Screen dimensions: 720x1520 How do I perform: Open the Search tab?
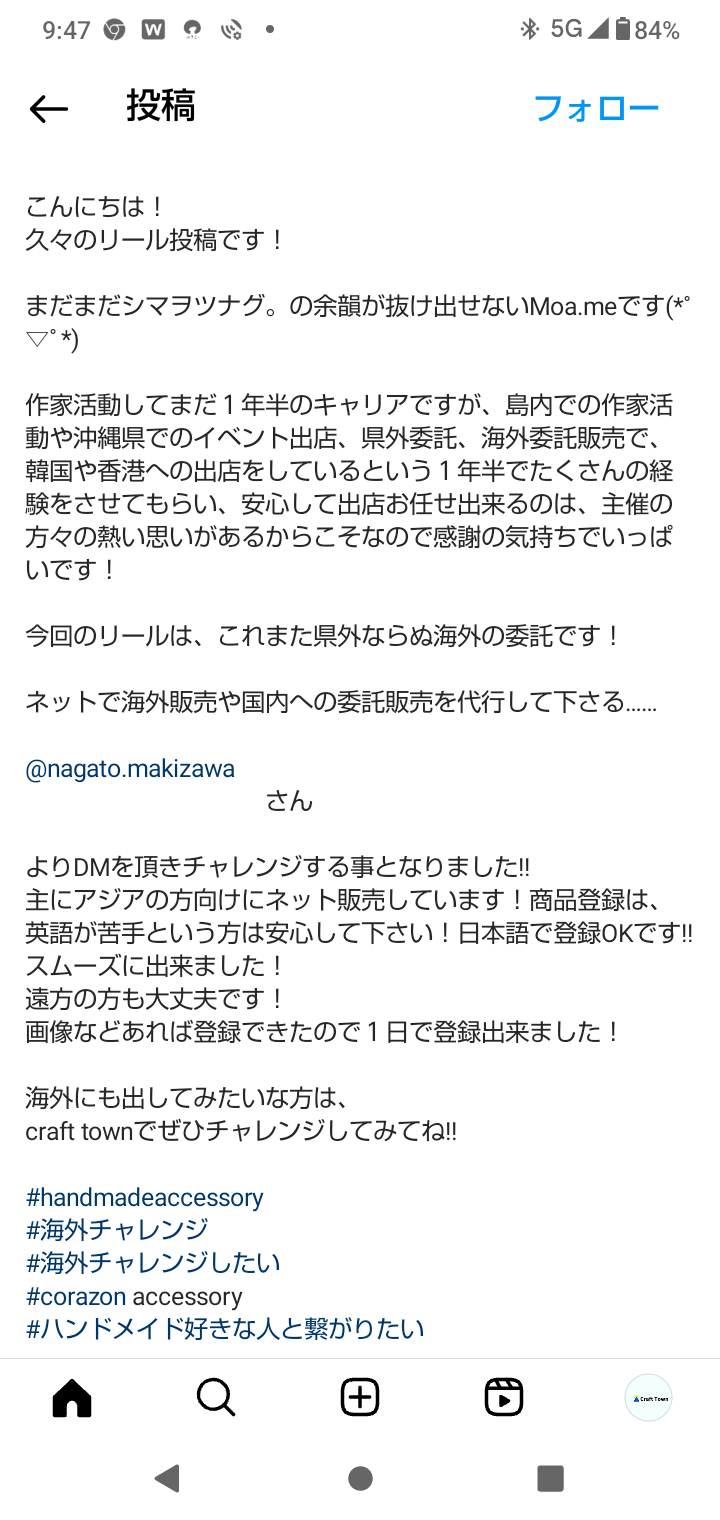click(216, 1397)
